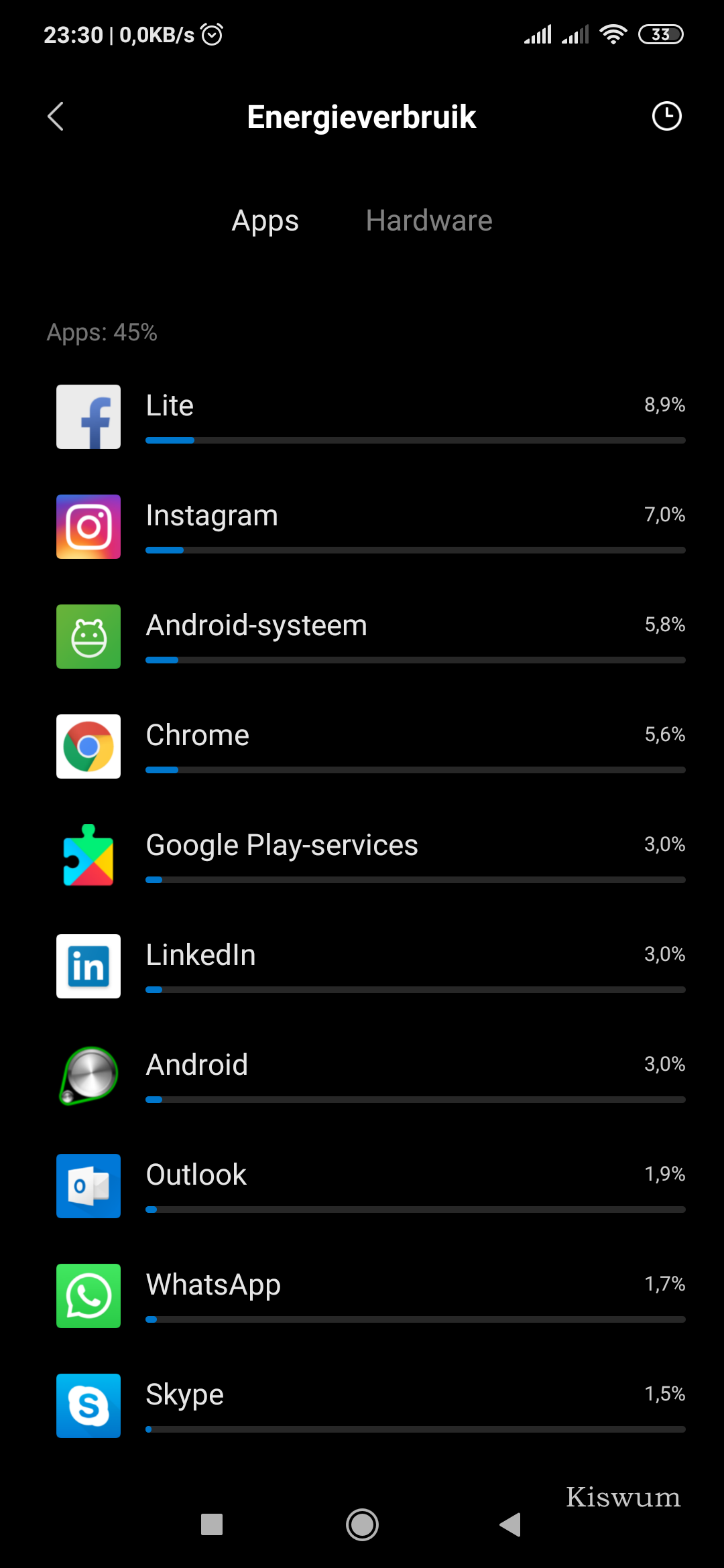Open the battery usage history clock icon
724x1568 pixels.
coord(666,117)
